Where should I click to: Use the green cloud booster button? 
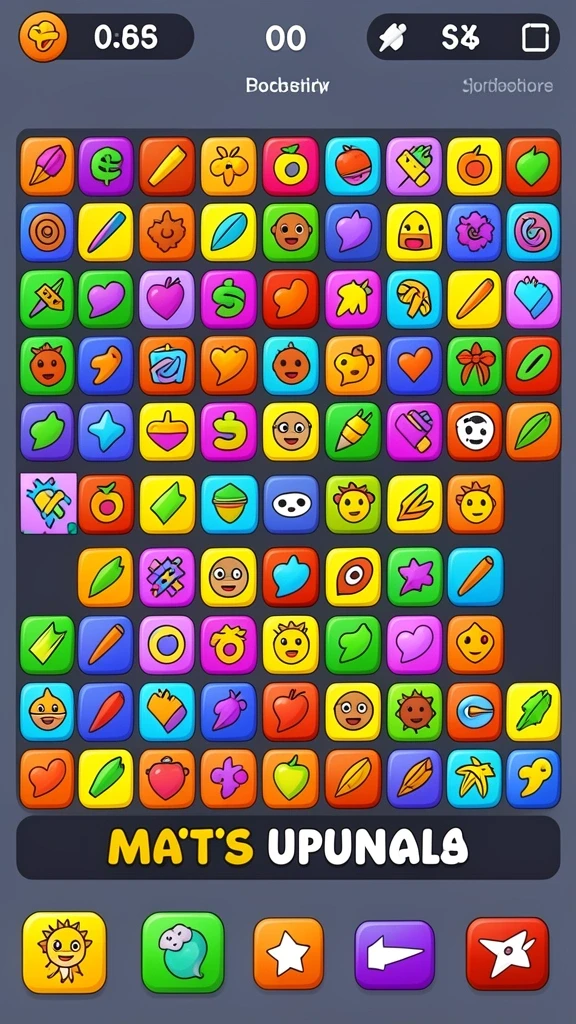coord(183,952)
